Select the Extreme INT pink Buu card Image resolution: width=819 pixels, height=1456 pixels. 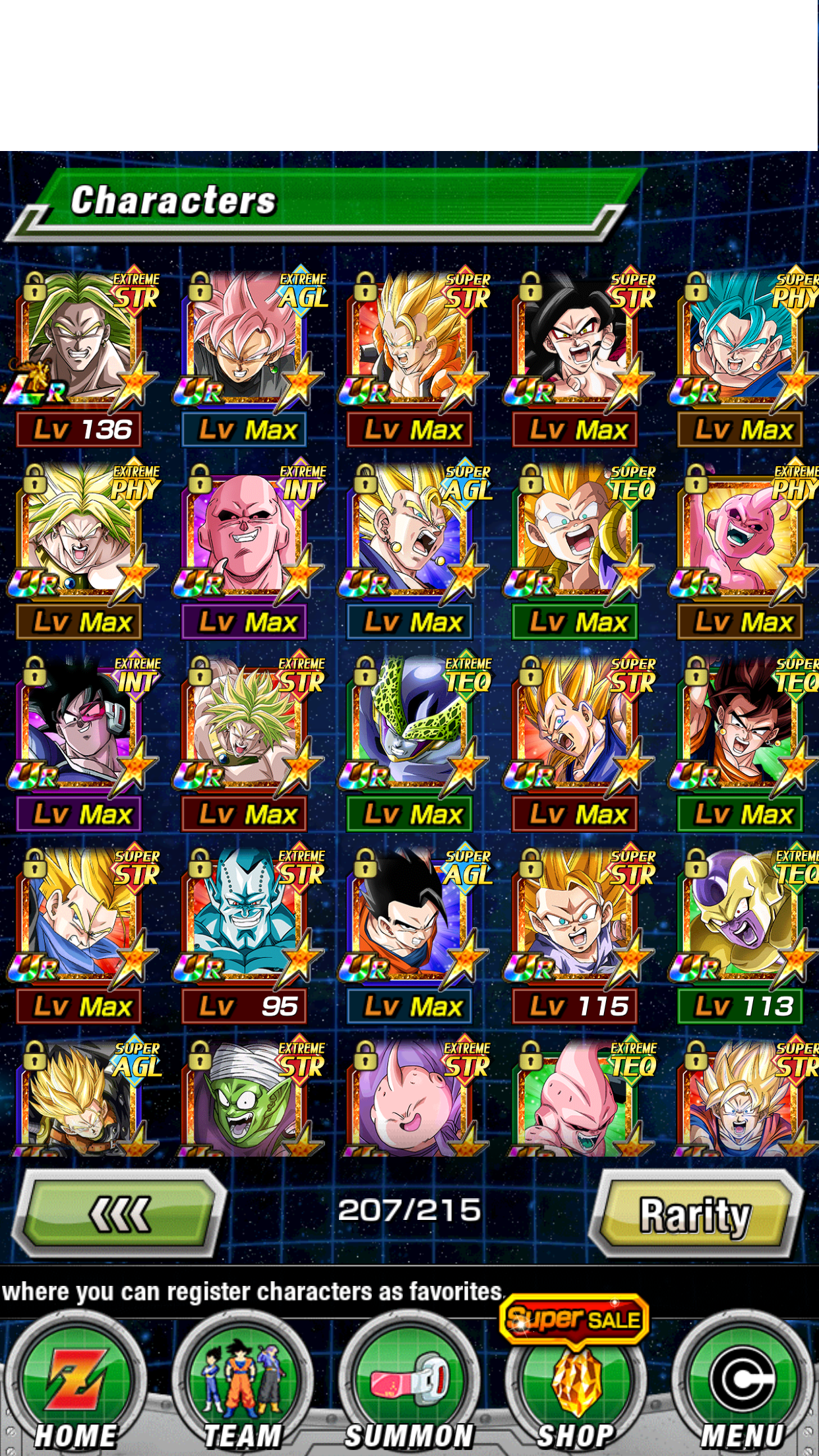pos(248,550)
